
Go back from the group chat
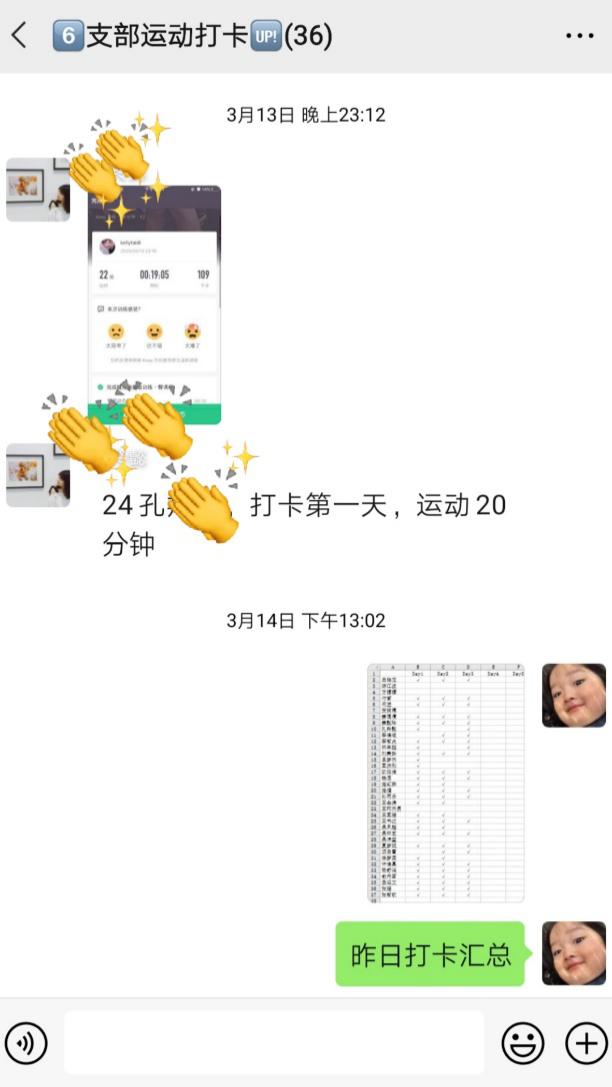[x=19, y=36]
